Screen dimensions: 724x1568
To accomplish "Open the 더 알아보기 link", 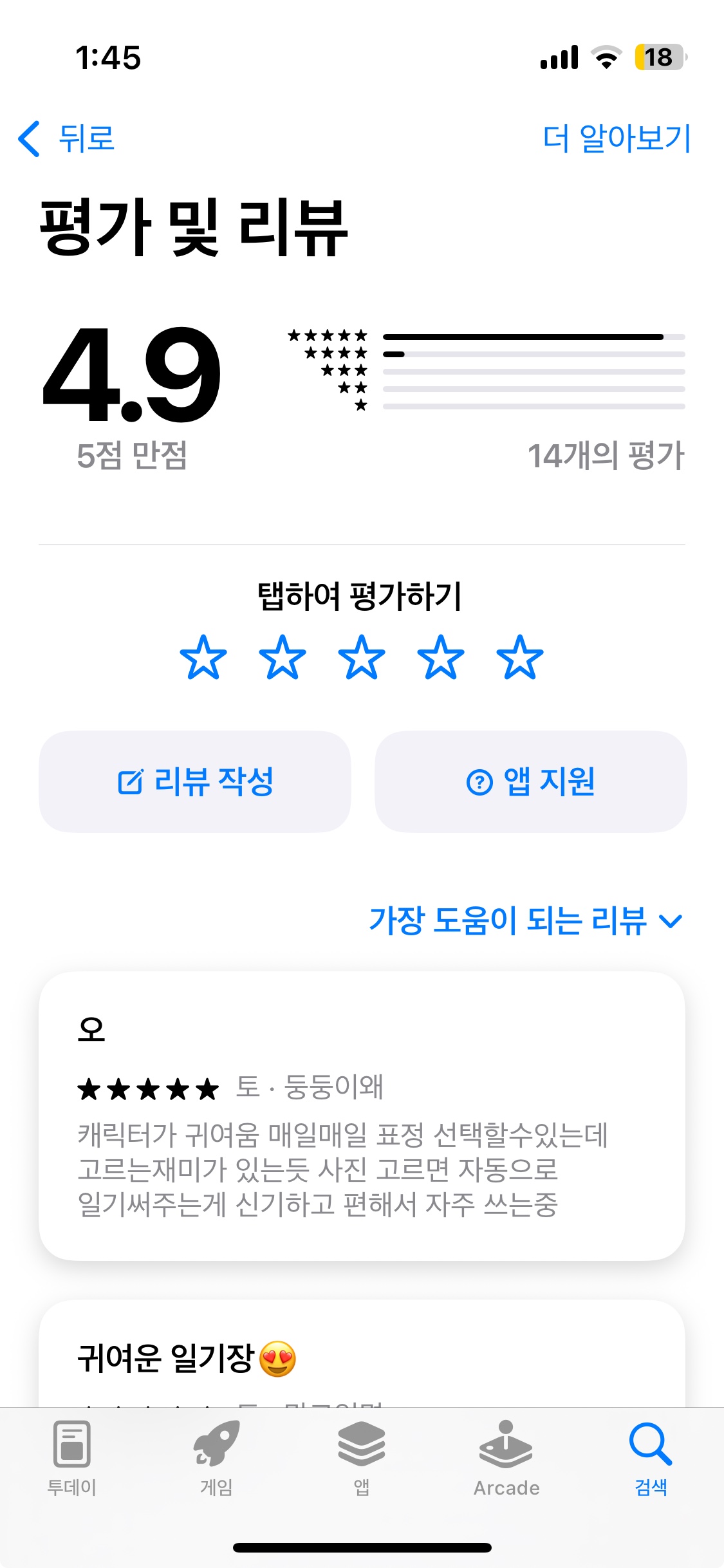I will coord(616,138).
